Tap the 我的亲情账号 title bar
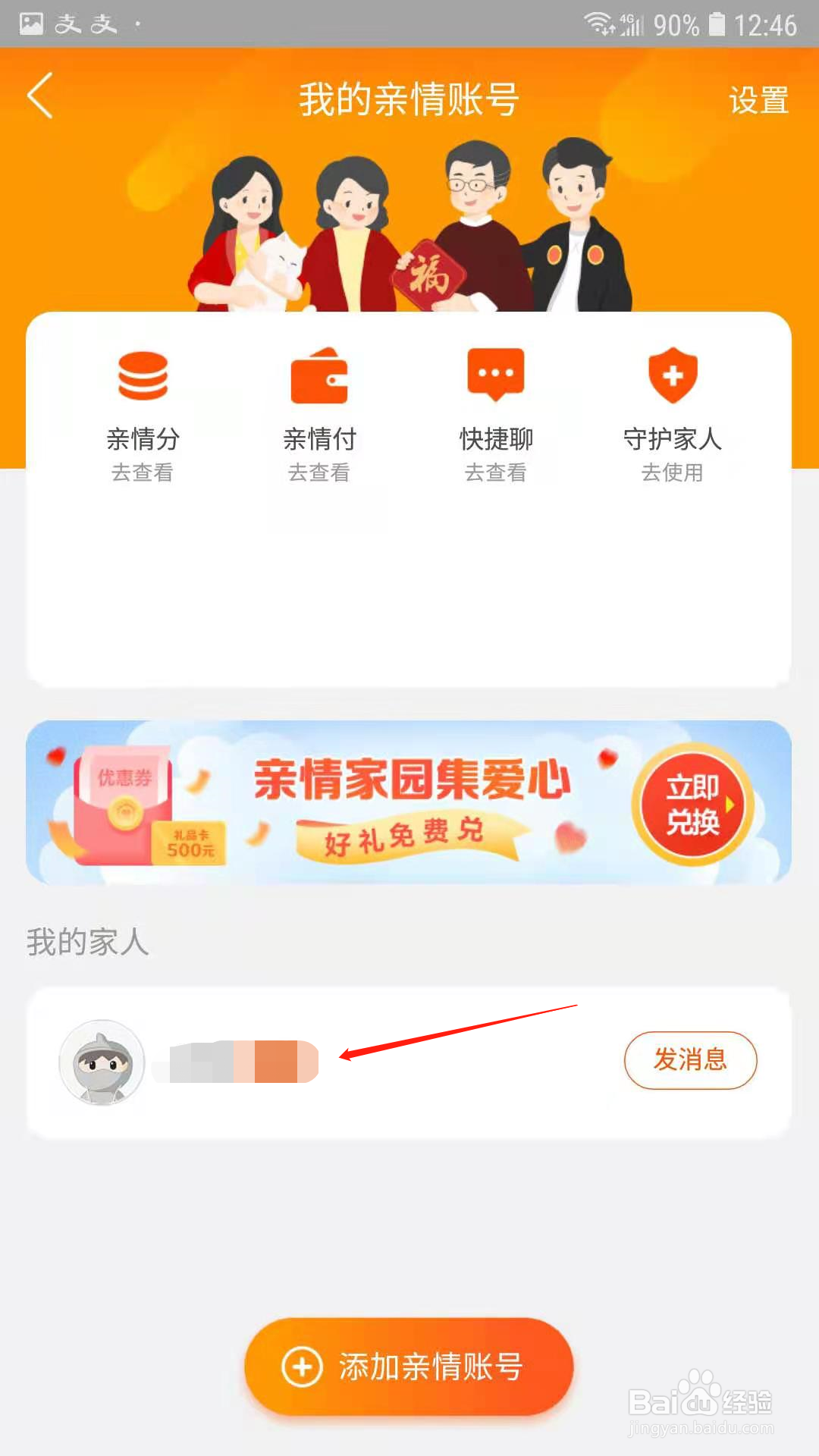This screenshot has height=1456, width=819. point(408,99)
